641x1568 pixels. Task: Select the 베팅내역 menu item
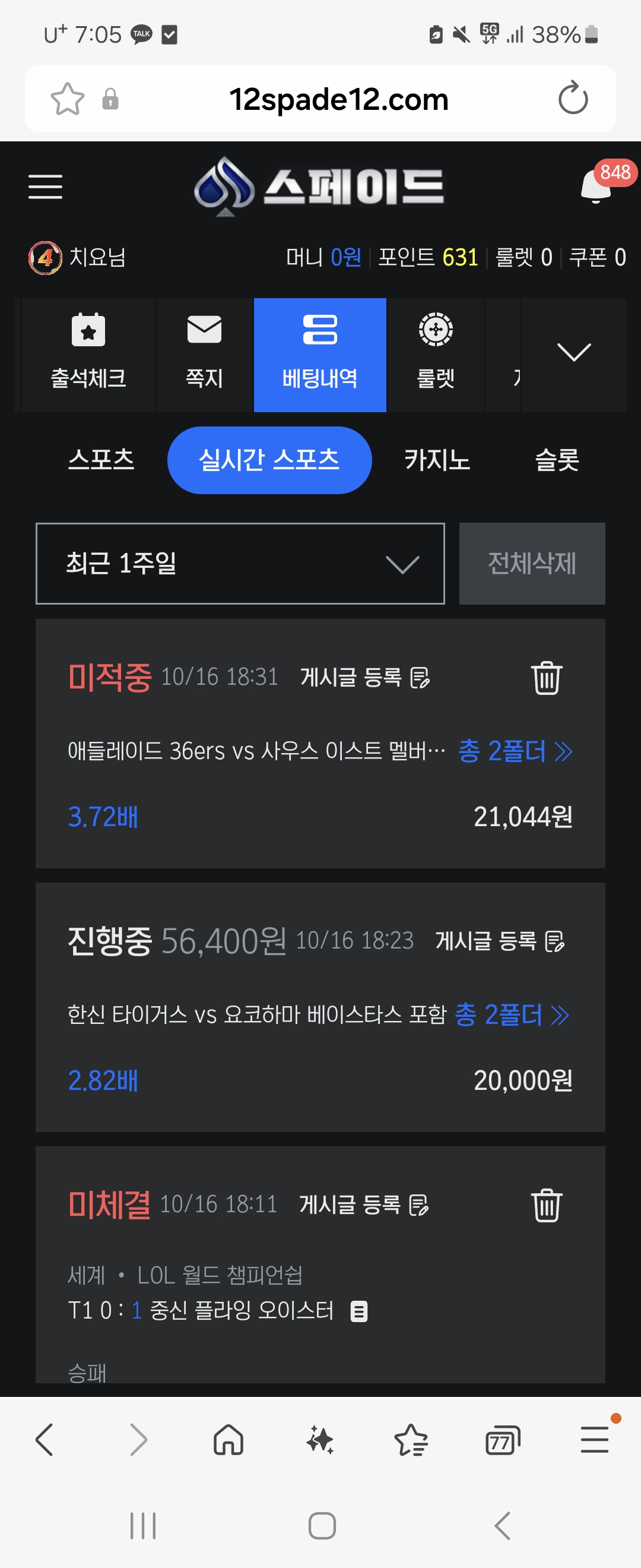tap(320, 355)
